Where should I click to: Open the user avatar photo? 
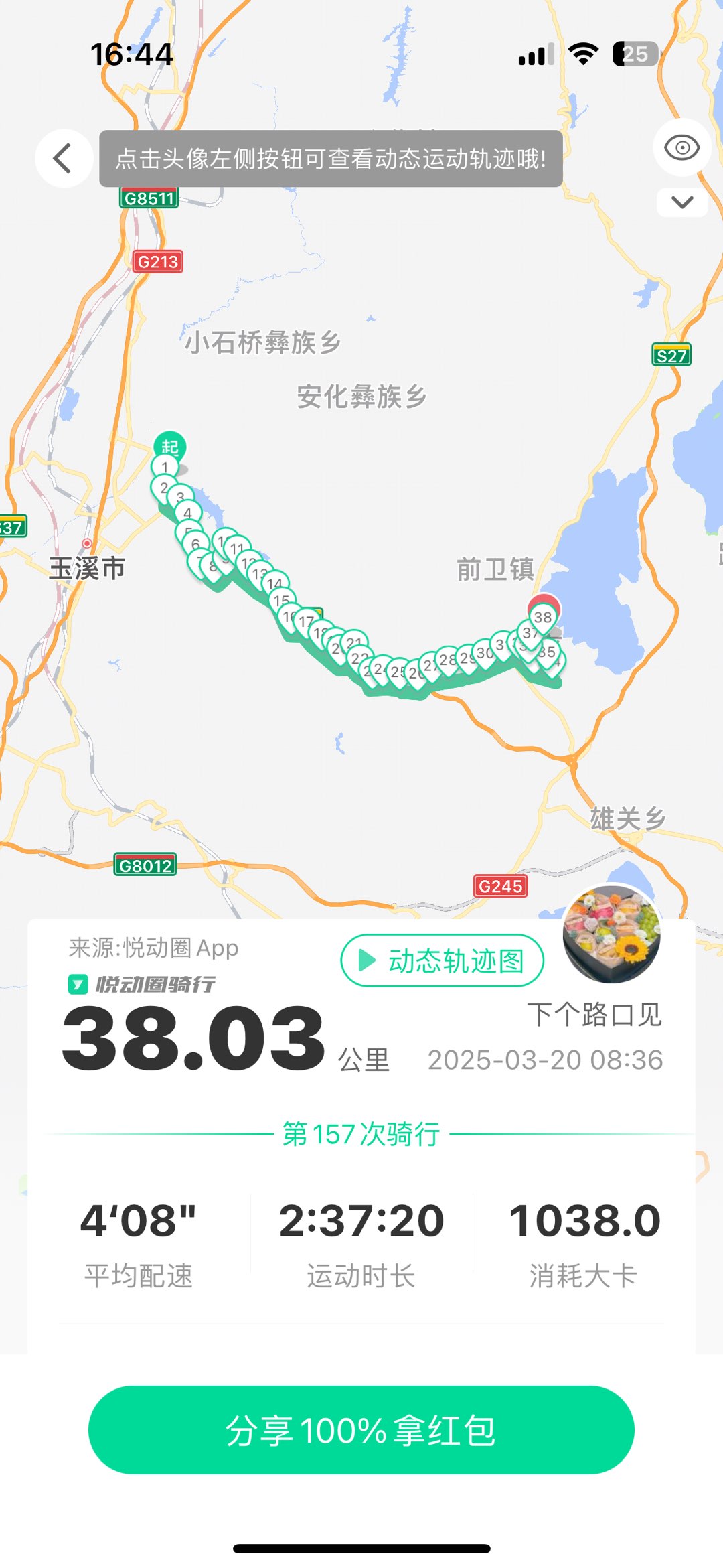pos(611,934)
